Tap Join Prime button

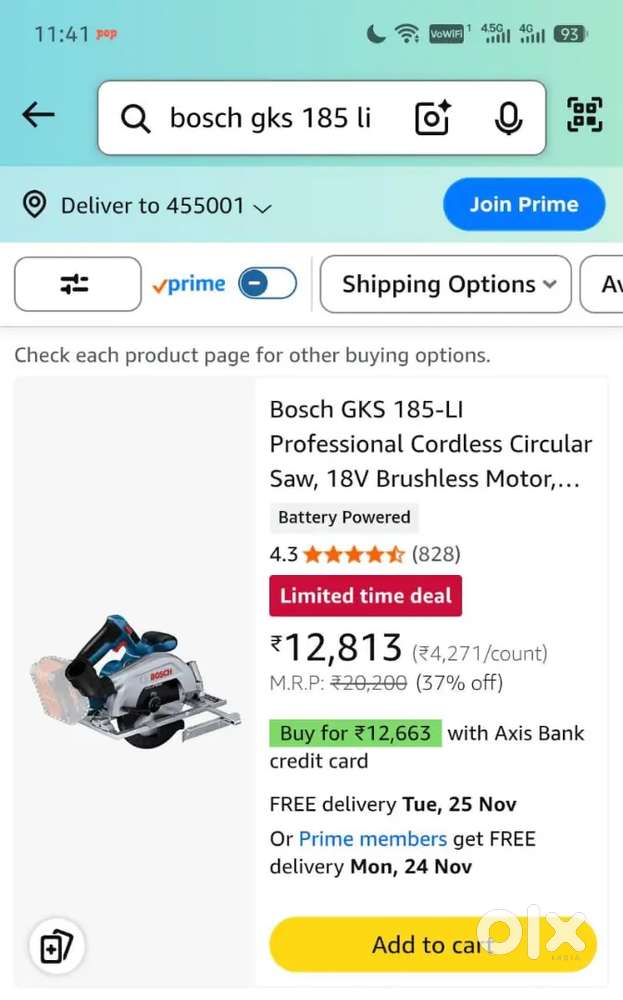coord(524,204)
